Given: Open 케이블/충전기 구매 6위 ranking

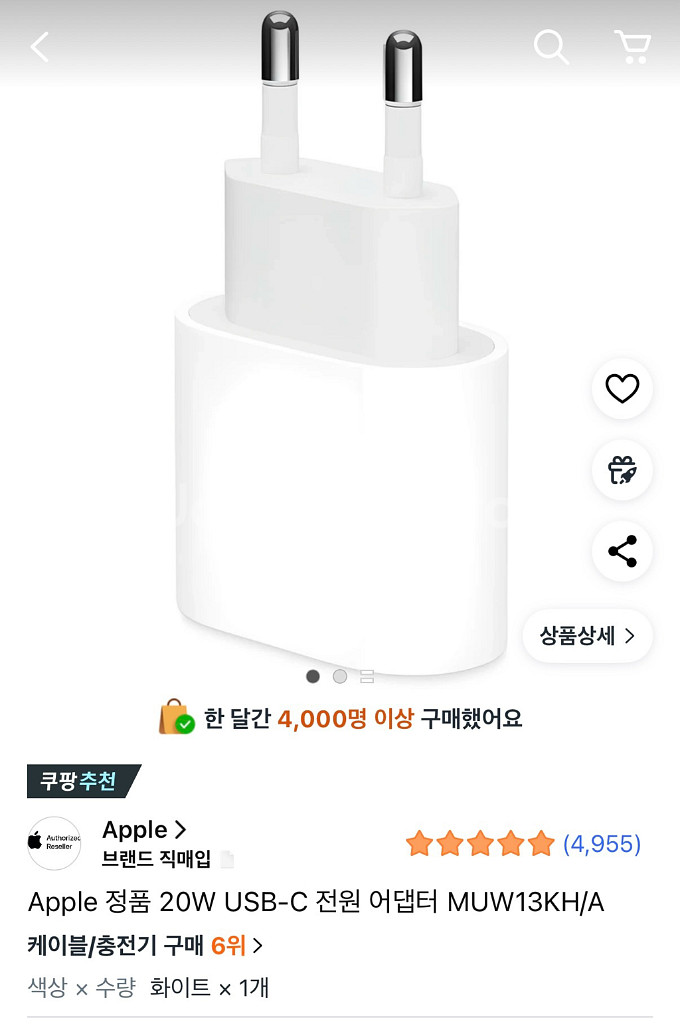Looking at the screenshot, I should (x=145, y=945).
